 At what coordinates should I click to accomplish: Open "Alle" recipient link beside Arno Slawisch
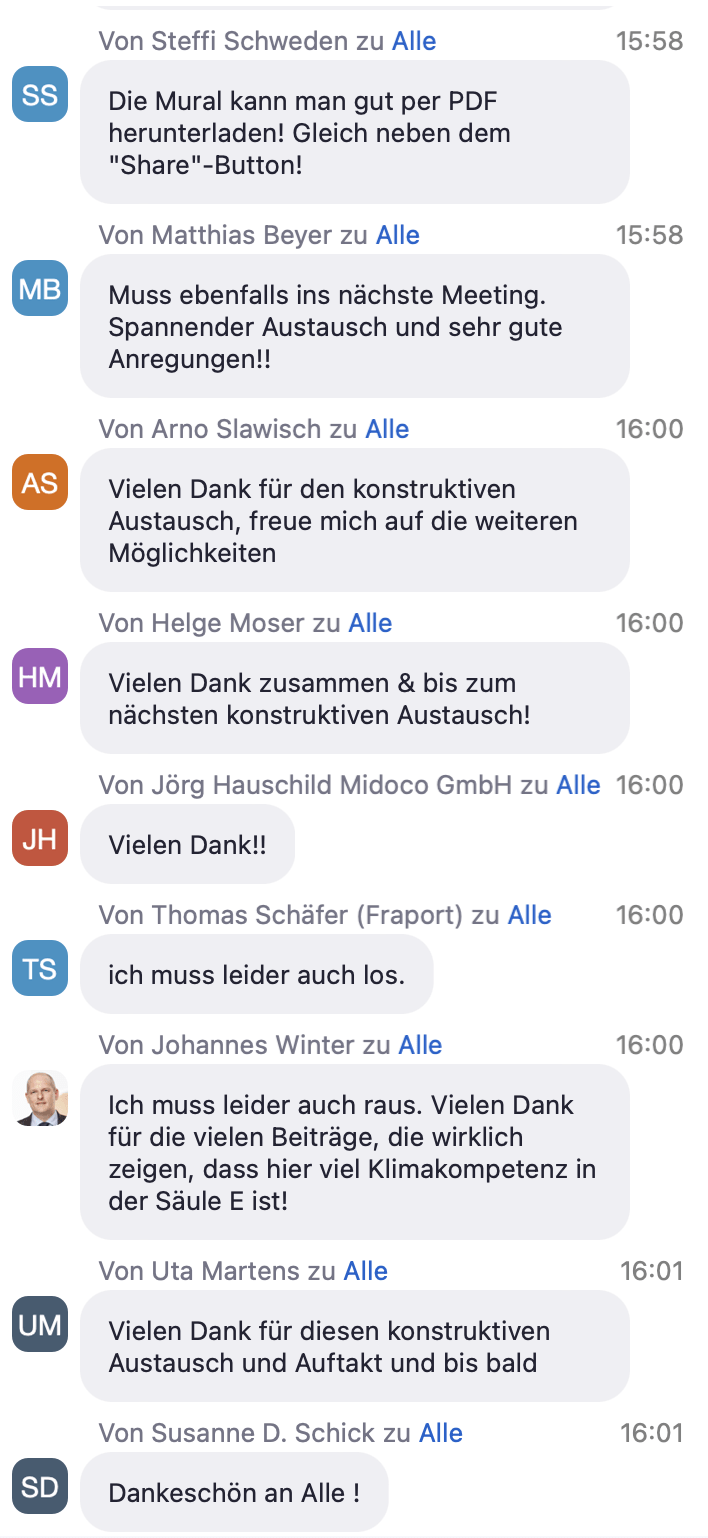[x=387, y=429]
